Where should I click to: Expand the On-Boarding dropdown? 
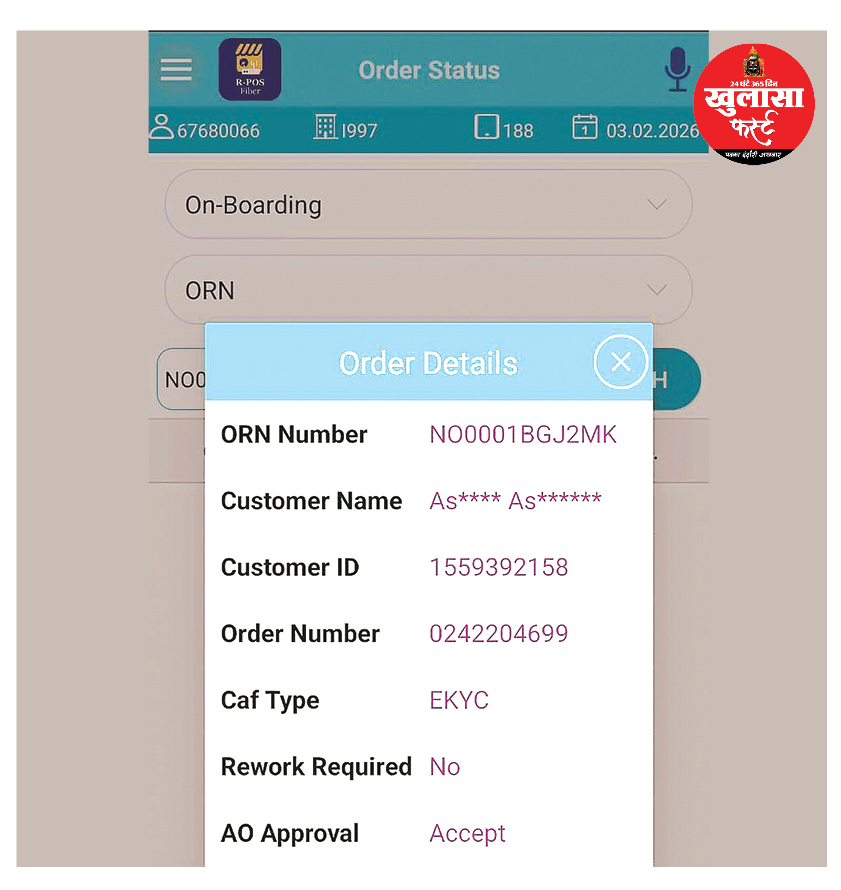point(428,205)
